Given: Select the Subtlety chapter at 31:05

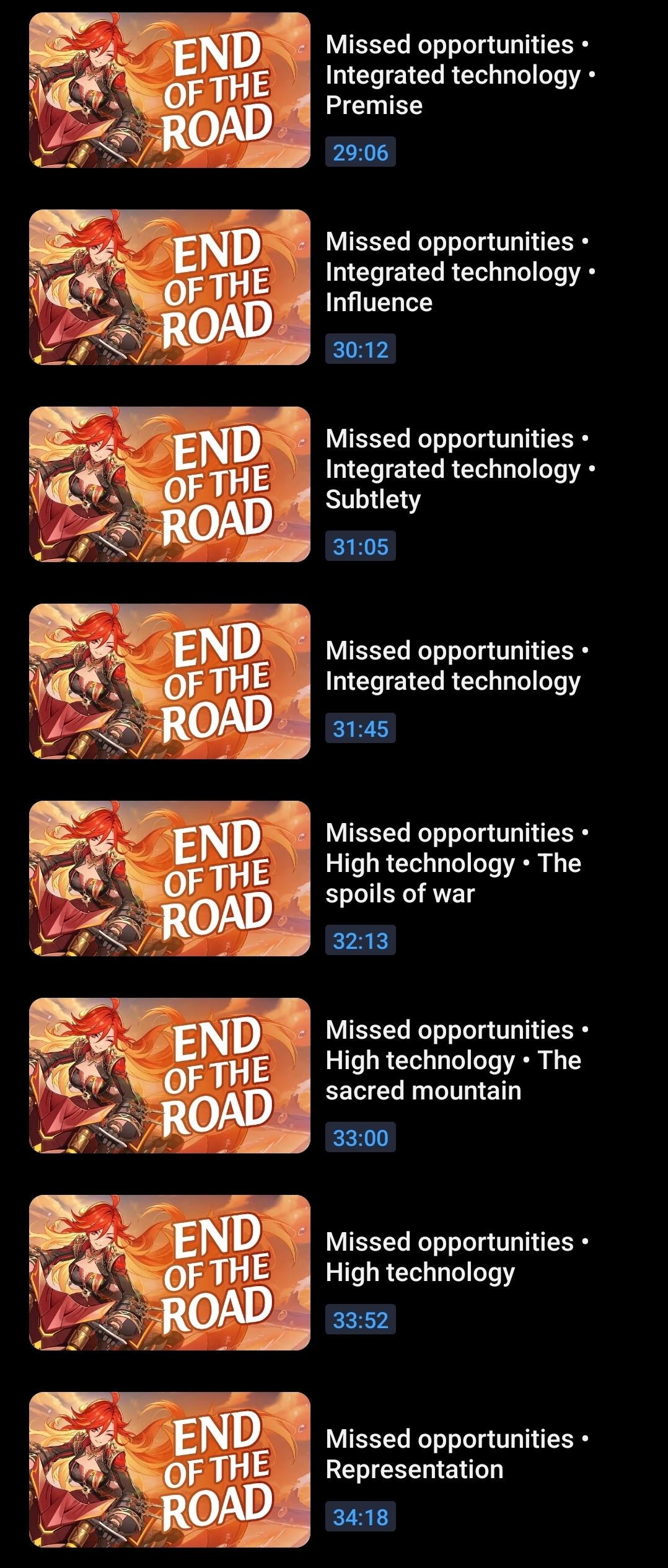Looking at the screenshot, I should point(334,485).
